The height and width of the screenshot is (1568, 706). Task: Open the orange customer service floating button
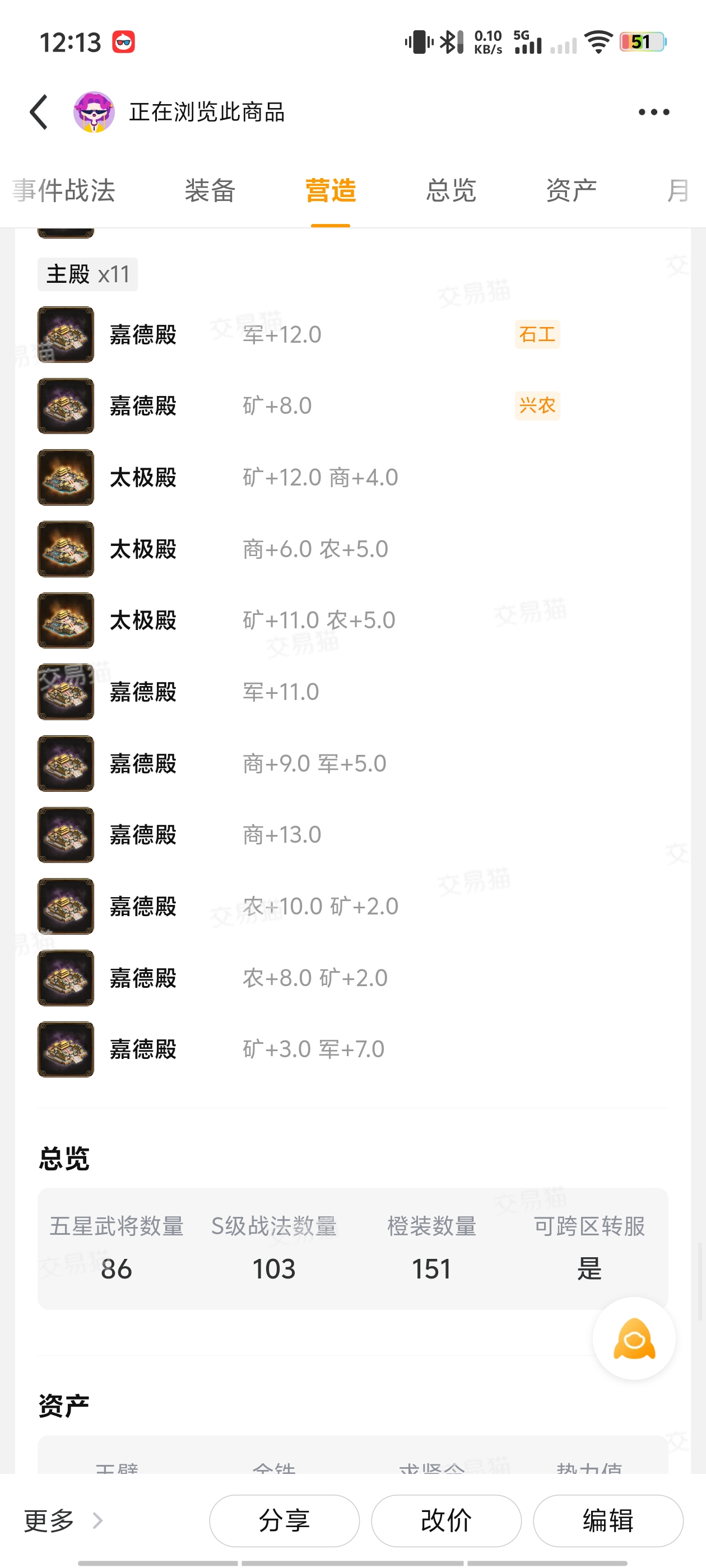point(634,1338)
